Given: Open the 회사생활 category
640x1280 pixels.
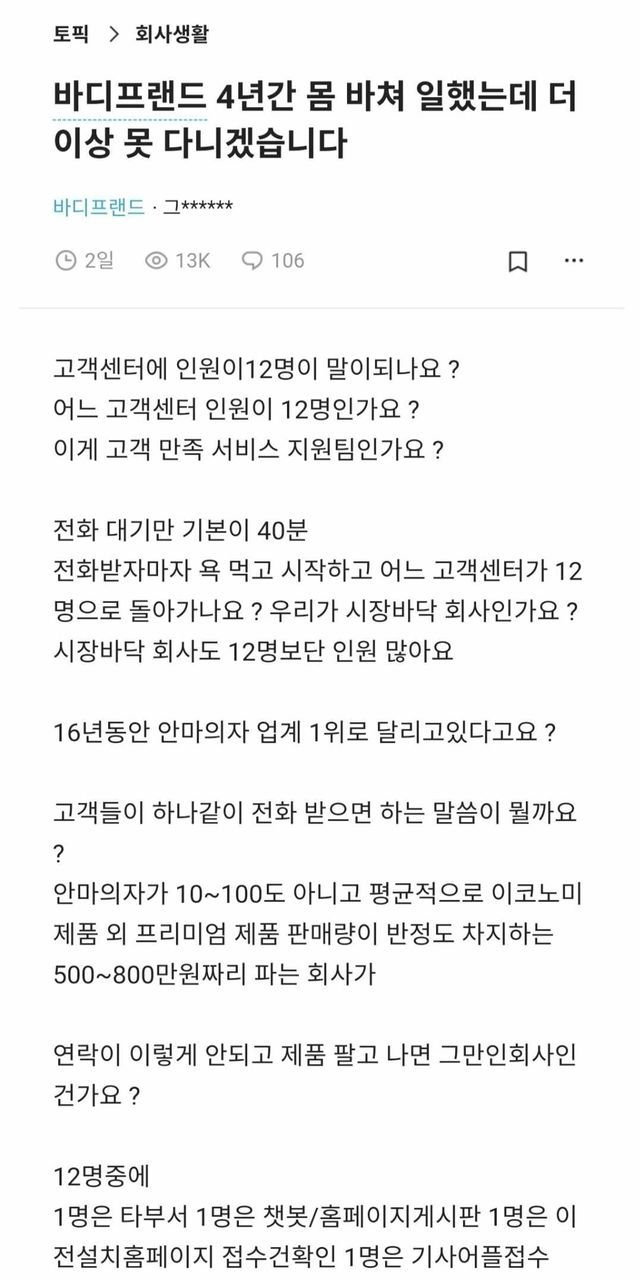Looking at the screenshot, I should 172,34.
